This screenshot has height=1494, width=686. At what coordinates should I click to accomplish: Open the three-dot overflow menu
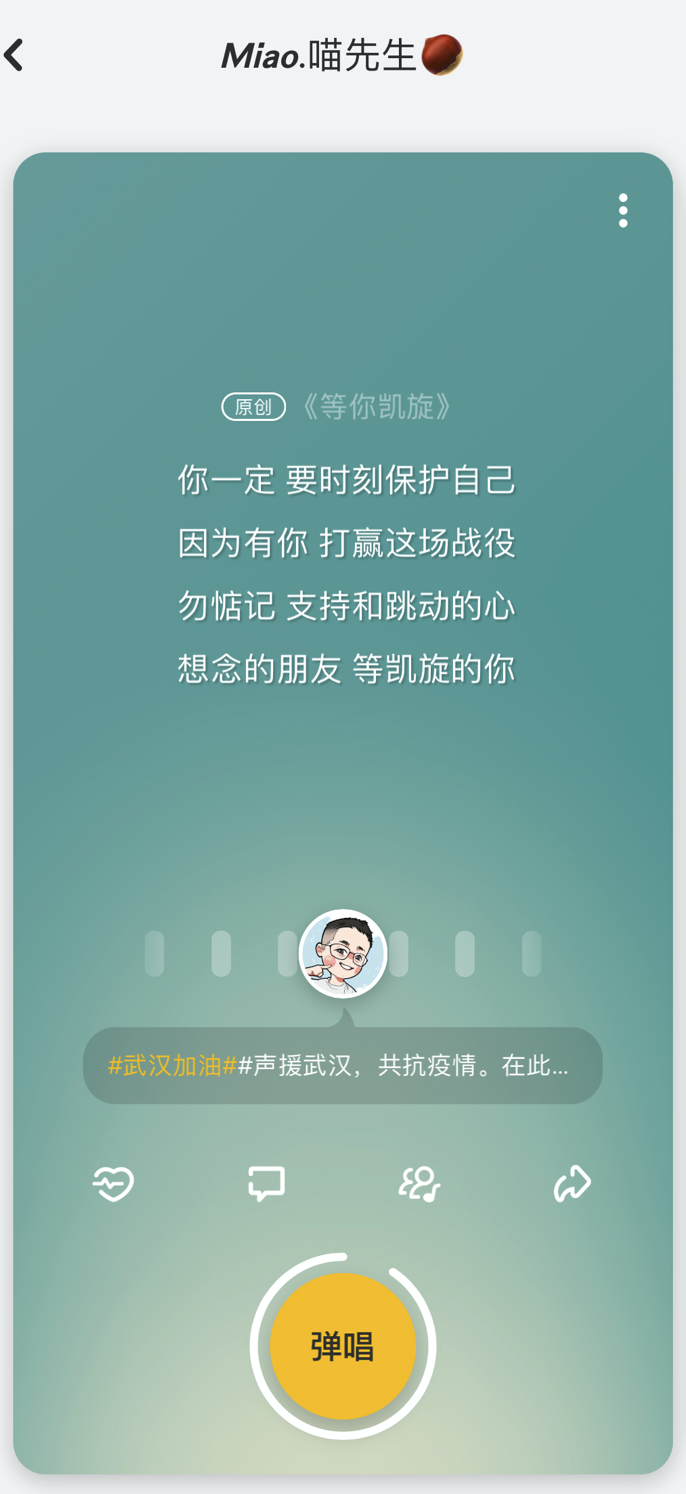point(623,211)
